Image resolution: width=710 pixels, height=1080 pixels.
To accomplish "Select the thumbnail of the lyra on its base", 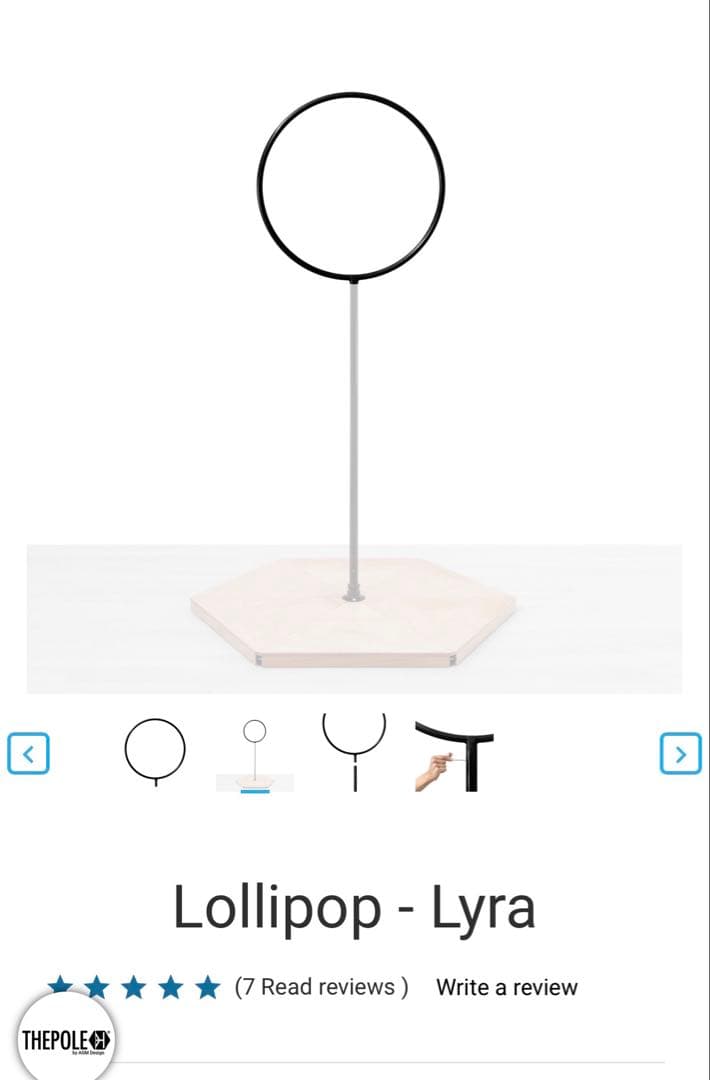I will (x=255, y=753).
